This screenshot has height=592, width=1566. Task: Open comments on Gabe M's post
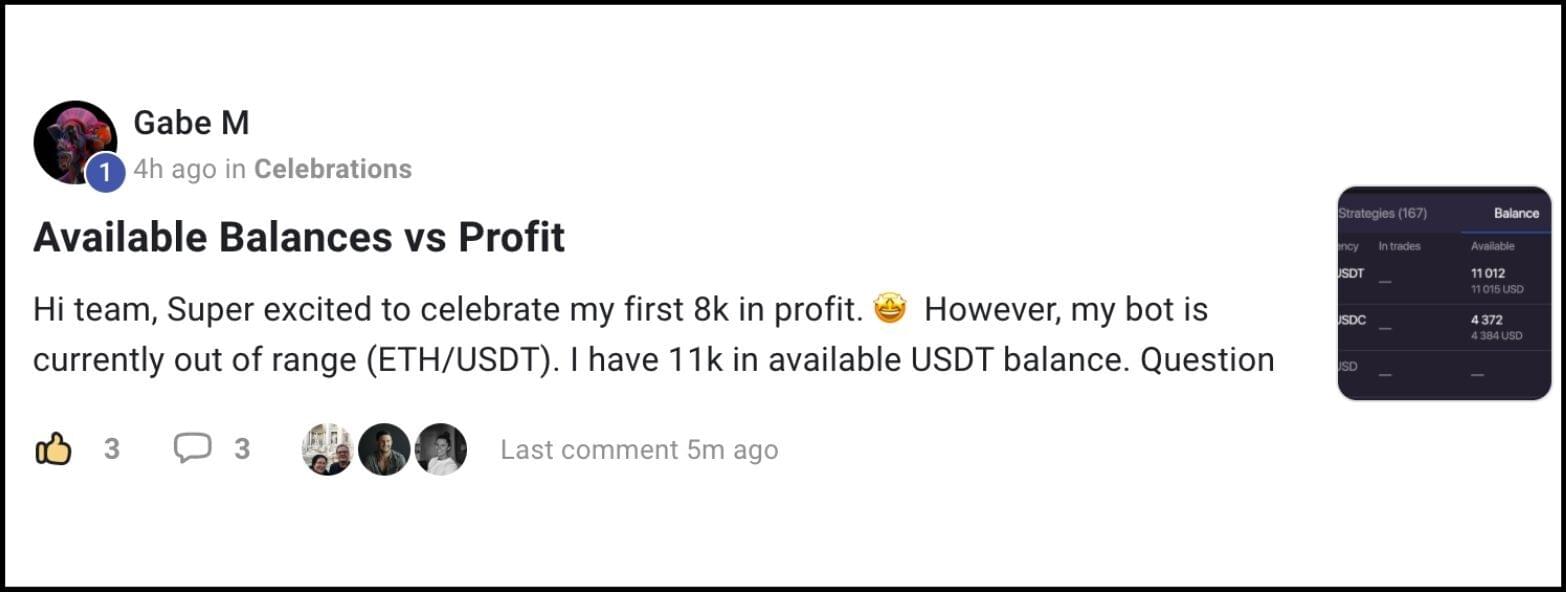[192, 449]
